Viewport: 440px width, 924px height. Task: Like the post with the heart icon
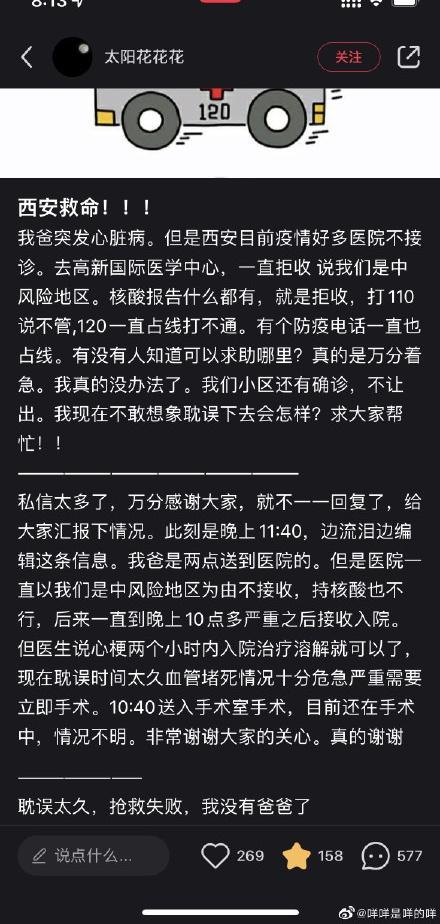[x=215, y=856]
